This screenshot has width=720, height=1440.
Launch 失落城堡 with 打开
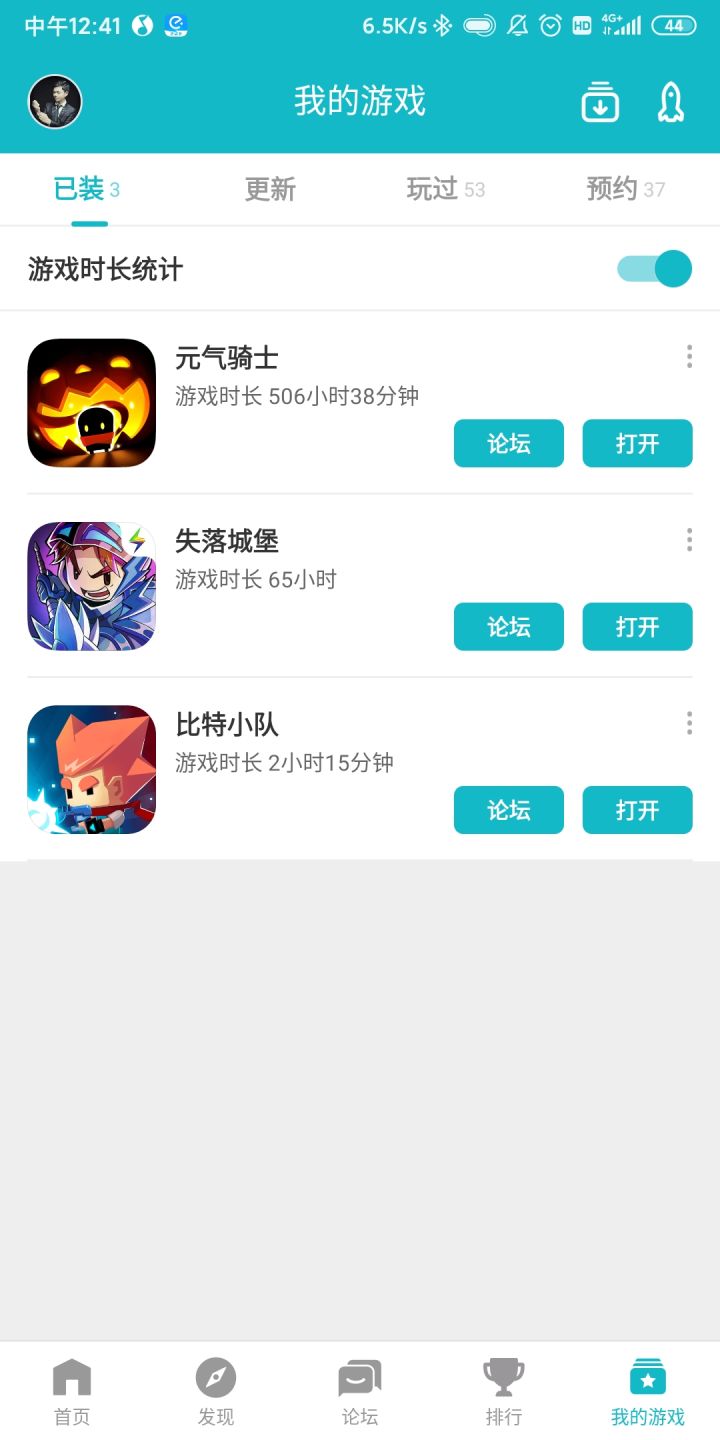point(638,627)
